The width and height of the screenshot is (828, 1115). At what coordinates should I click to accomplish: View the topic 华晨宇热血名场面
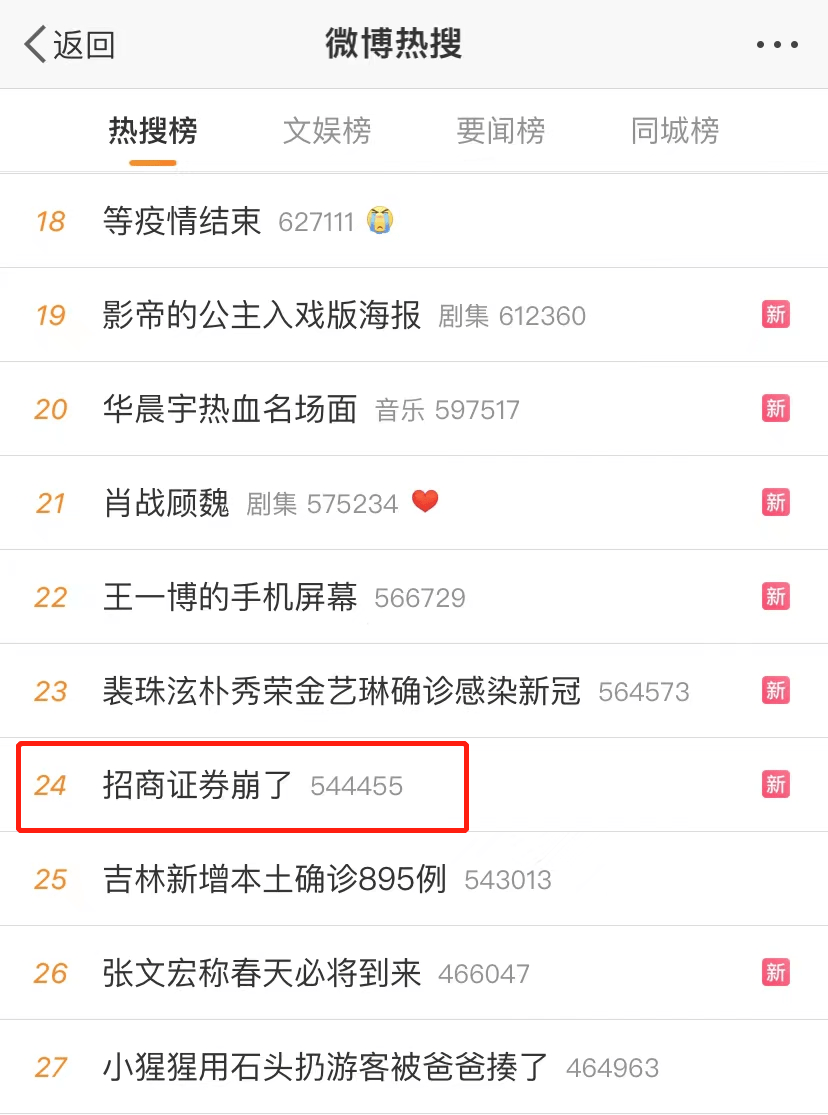tap(230, 410)
